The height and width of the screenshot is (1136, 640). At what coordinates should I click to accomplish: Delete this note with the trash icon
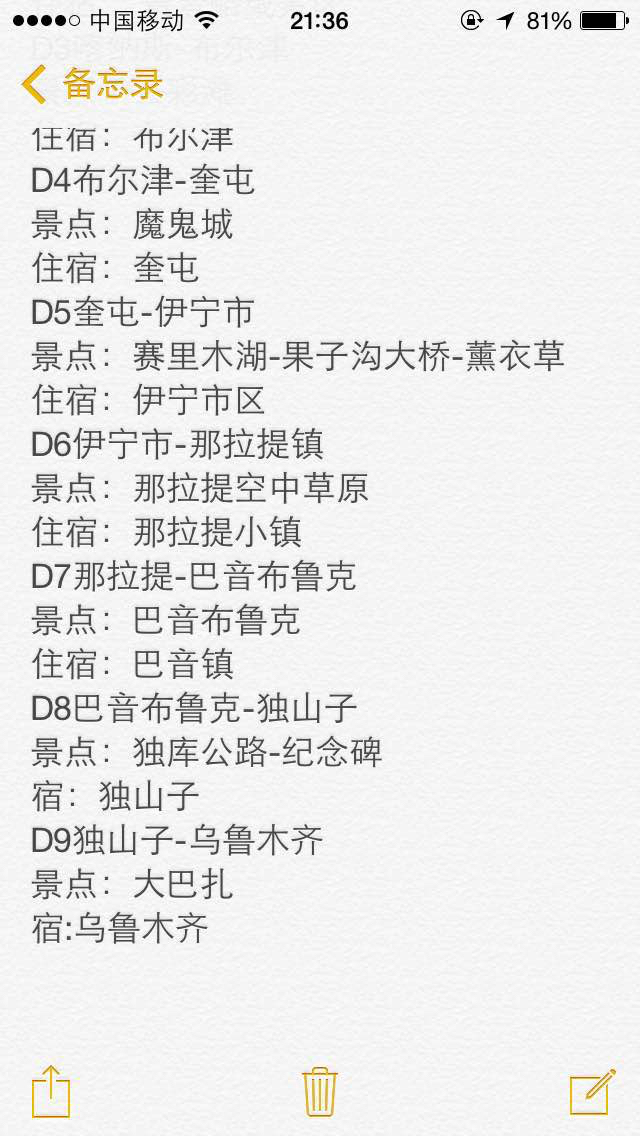(x=320, y=1091)
